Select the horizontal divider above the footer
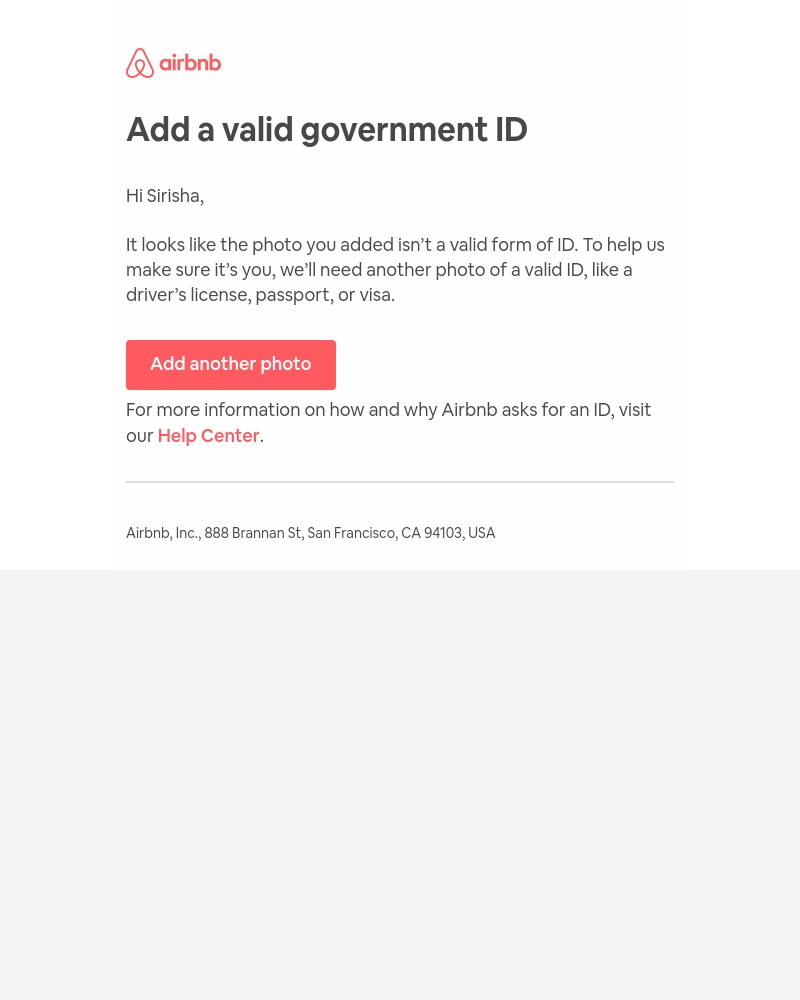The height and width of the screenshot is (1000, 800). tap(400, 484)
